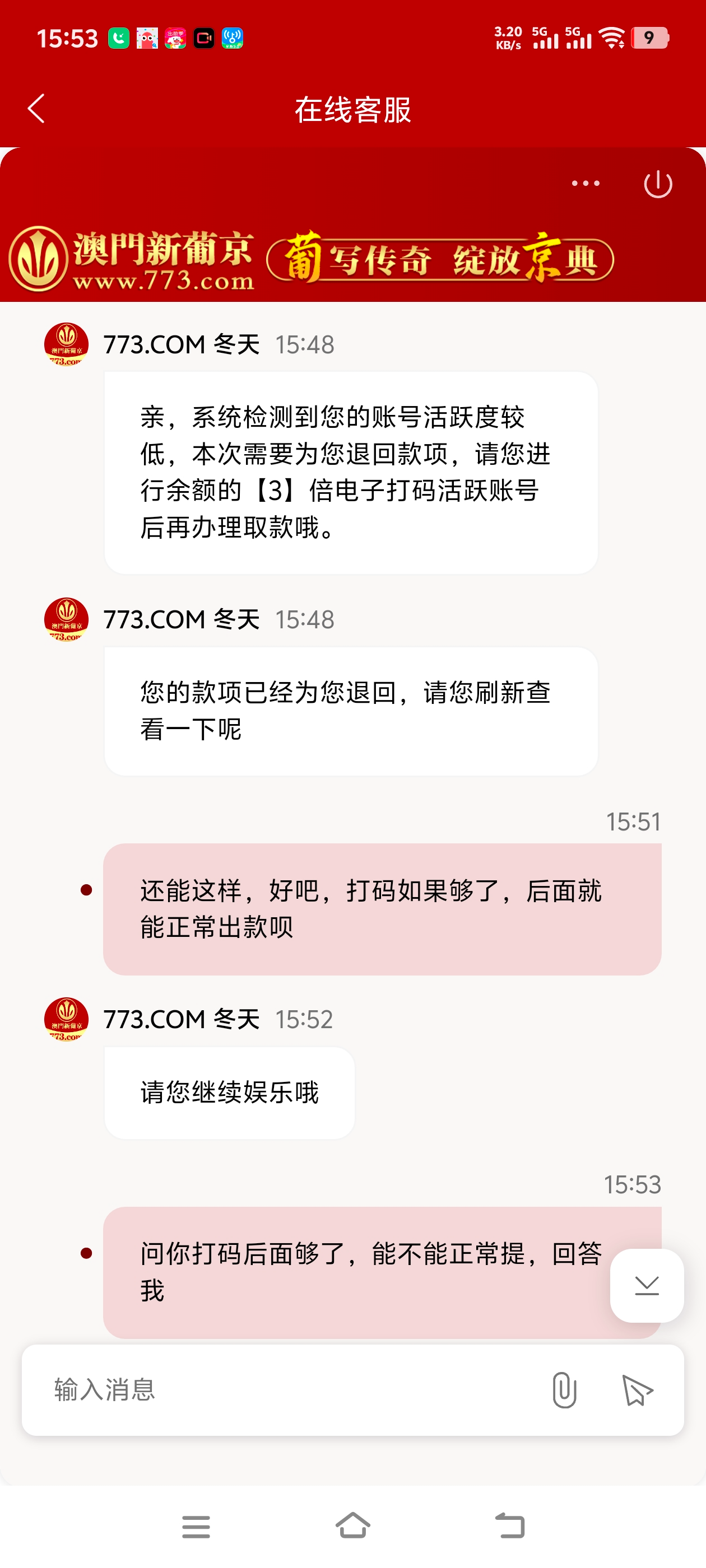This screenshot has width=706, height=1568.
Task: Jump to the latest message with the down arrow
Action: pyautogui.click(x=646, y=1285)
